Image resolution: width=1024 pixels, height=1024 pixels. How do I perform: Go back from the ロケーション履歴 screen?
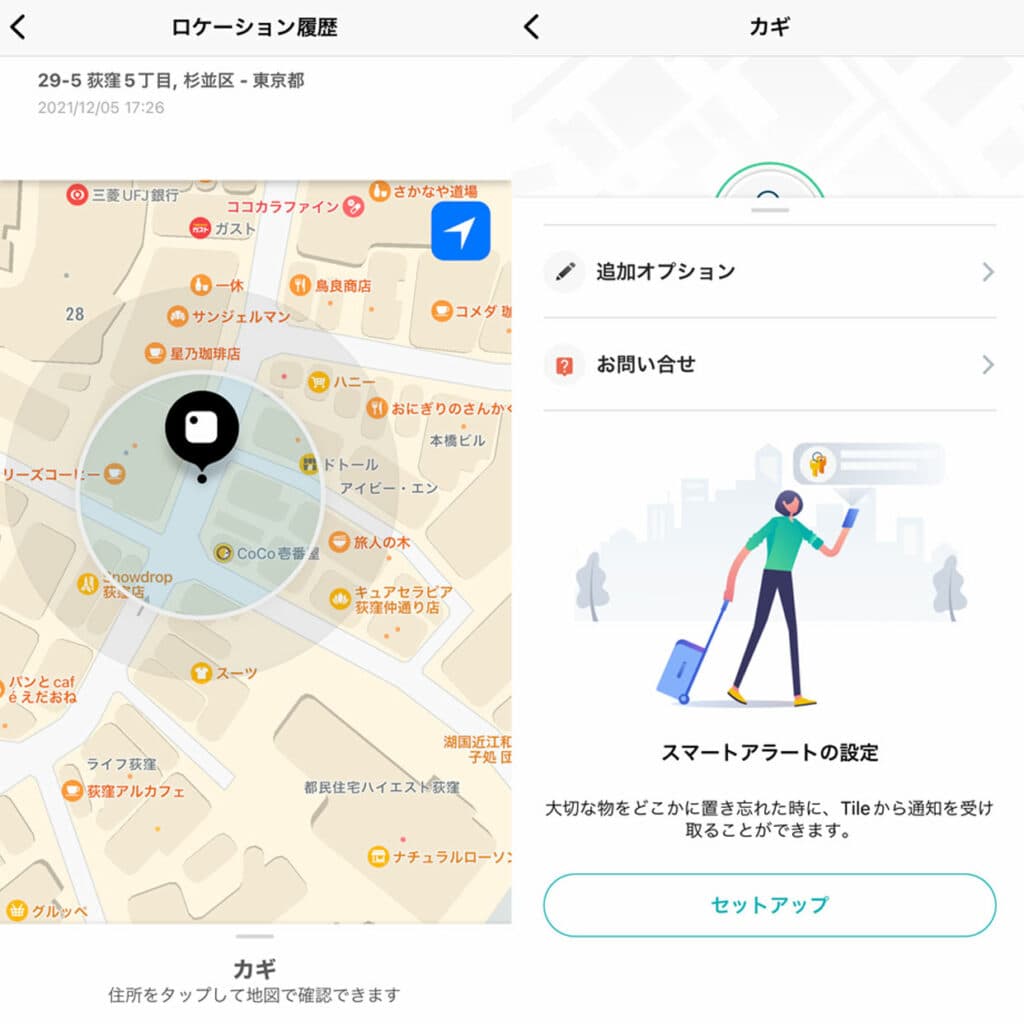click(x=18, y=27)
